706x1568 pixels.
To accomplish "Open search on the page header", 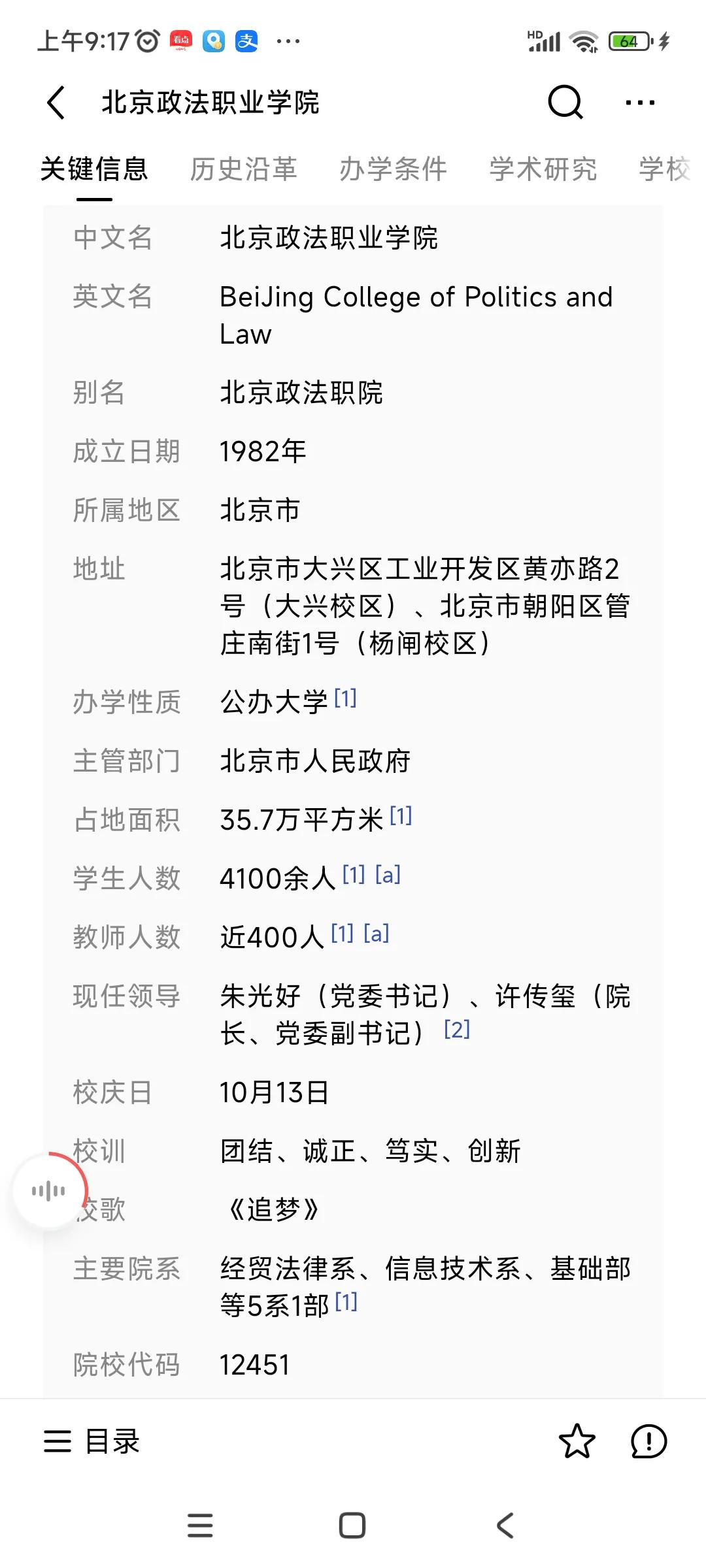I will pos(565,103).
